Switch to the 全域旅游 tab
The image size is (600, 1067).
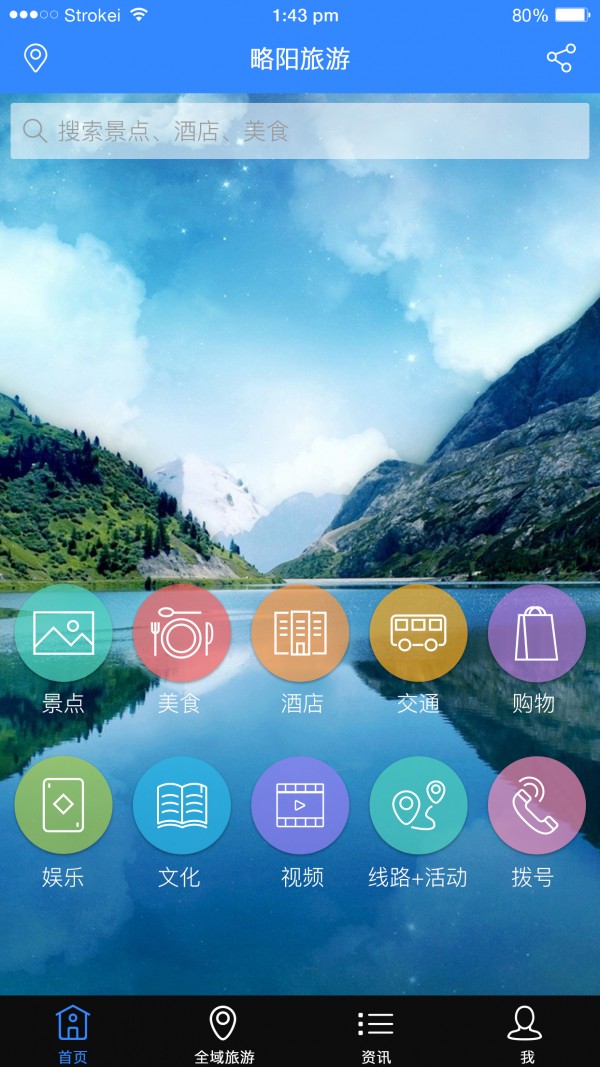click(224, 1033)
